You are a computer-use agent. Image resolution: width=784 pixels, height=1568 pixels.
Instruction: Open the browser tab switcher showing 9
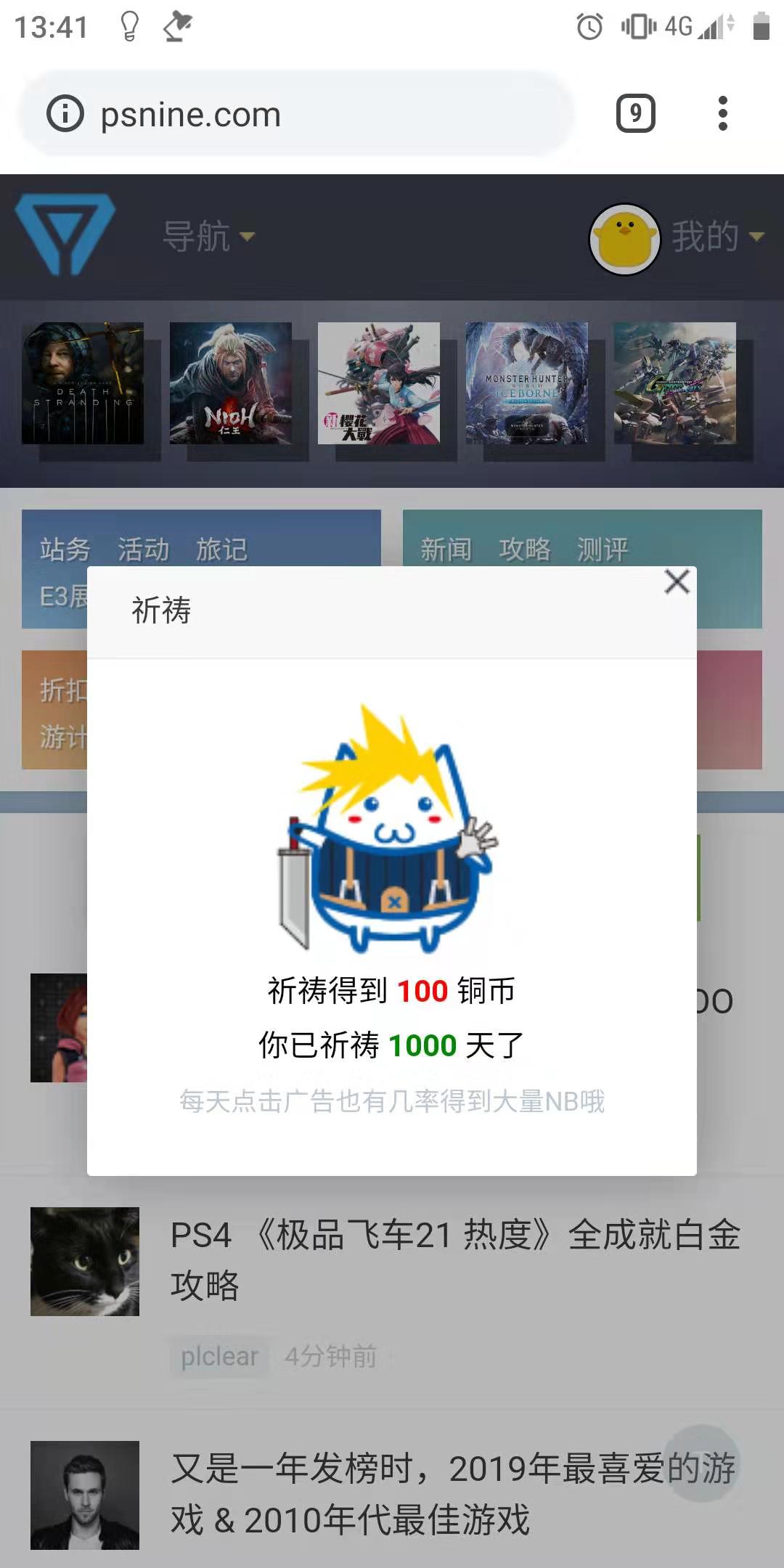click(x=636, y=114)
